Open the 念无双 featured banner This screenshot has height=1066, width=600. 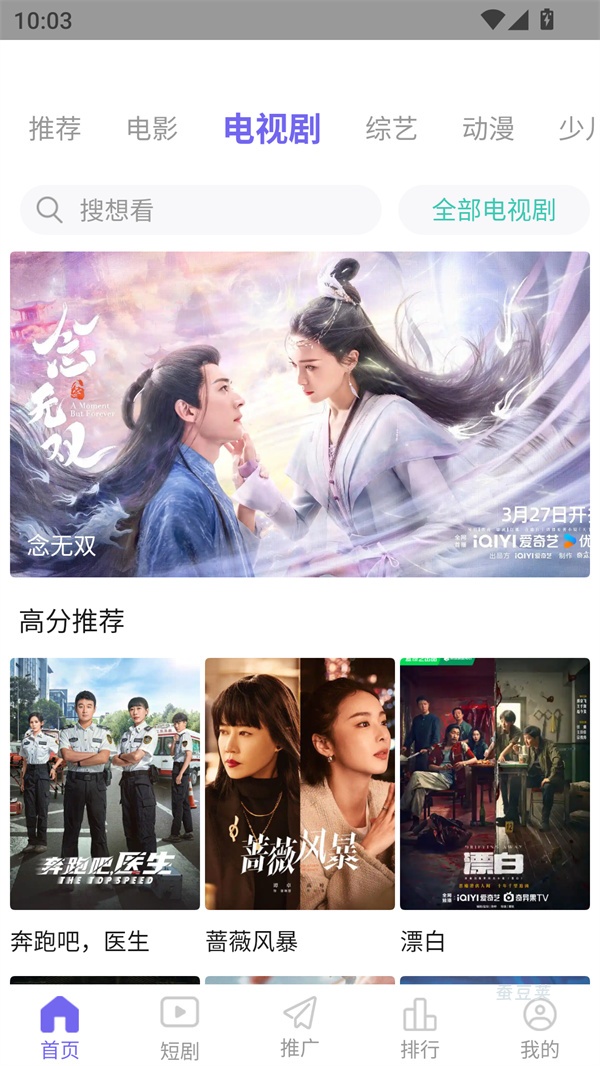coord(300,414)
